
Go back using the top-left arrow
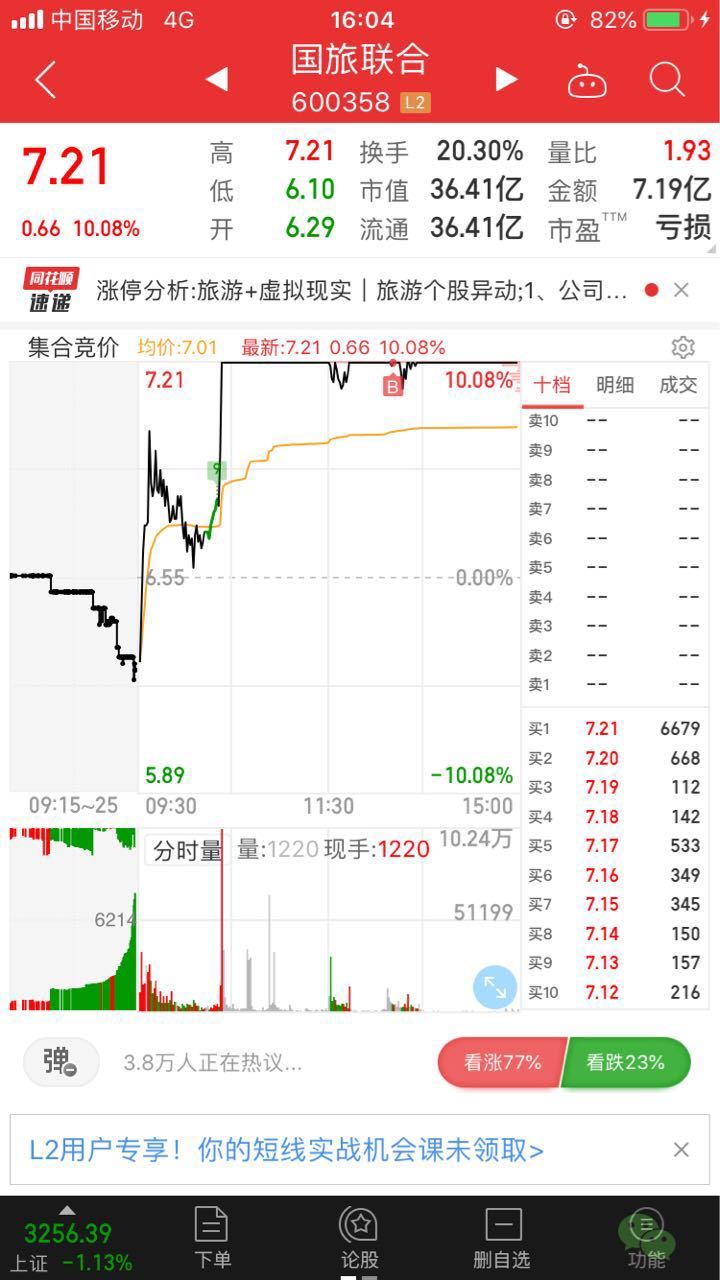click(45, 80)
